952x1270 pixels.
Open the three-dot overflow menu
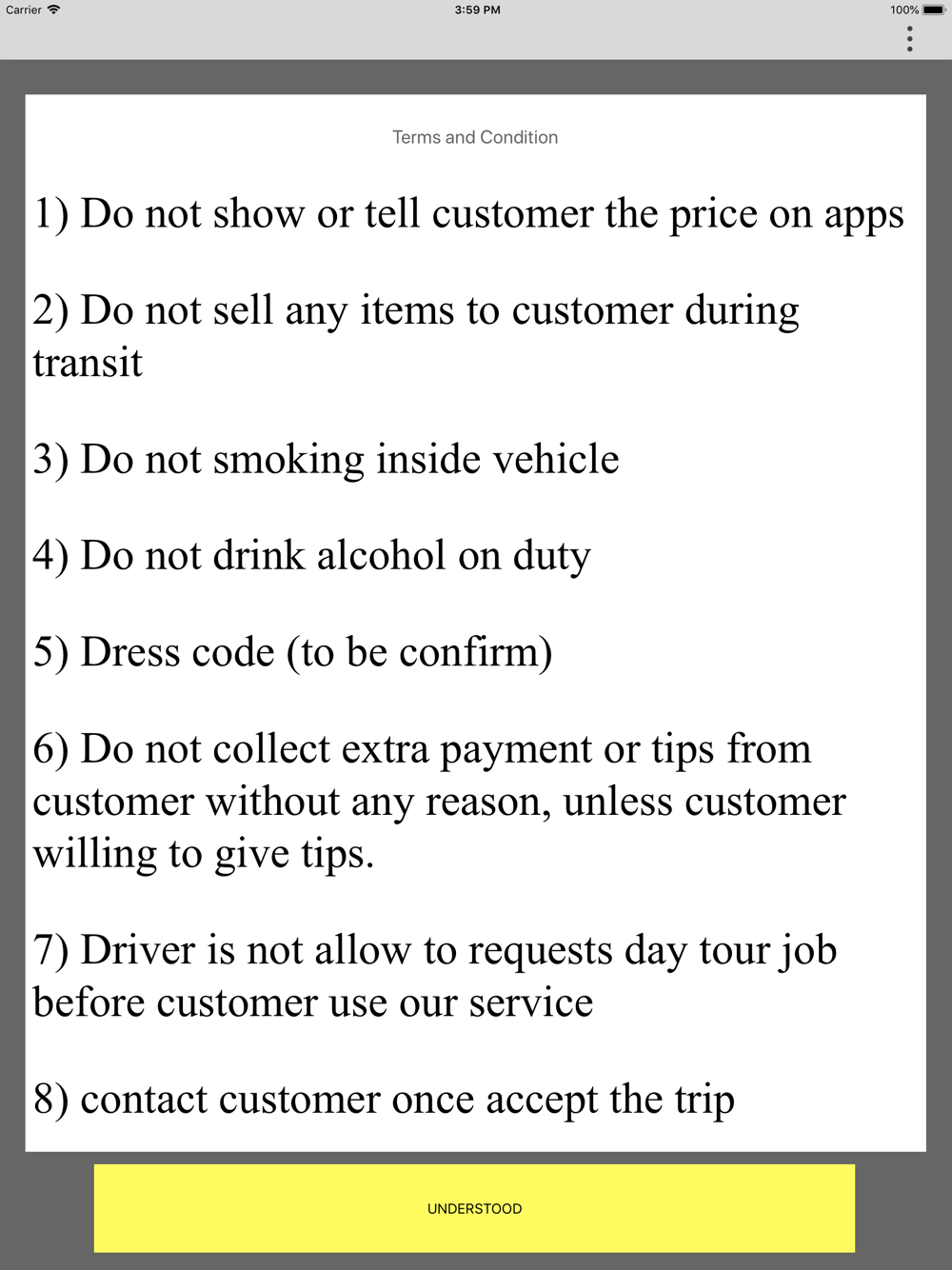(x=910, y=39)
